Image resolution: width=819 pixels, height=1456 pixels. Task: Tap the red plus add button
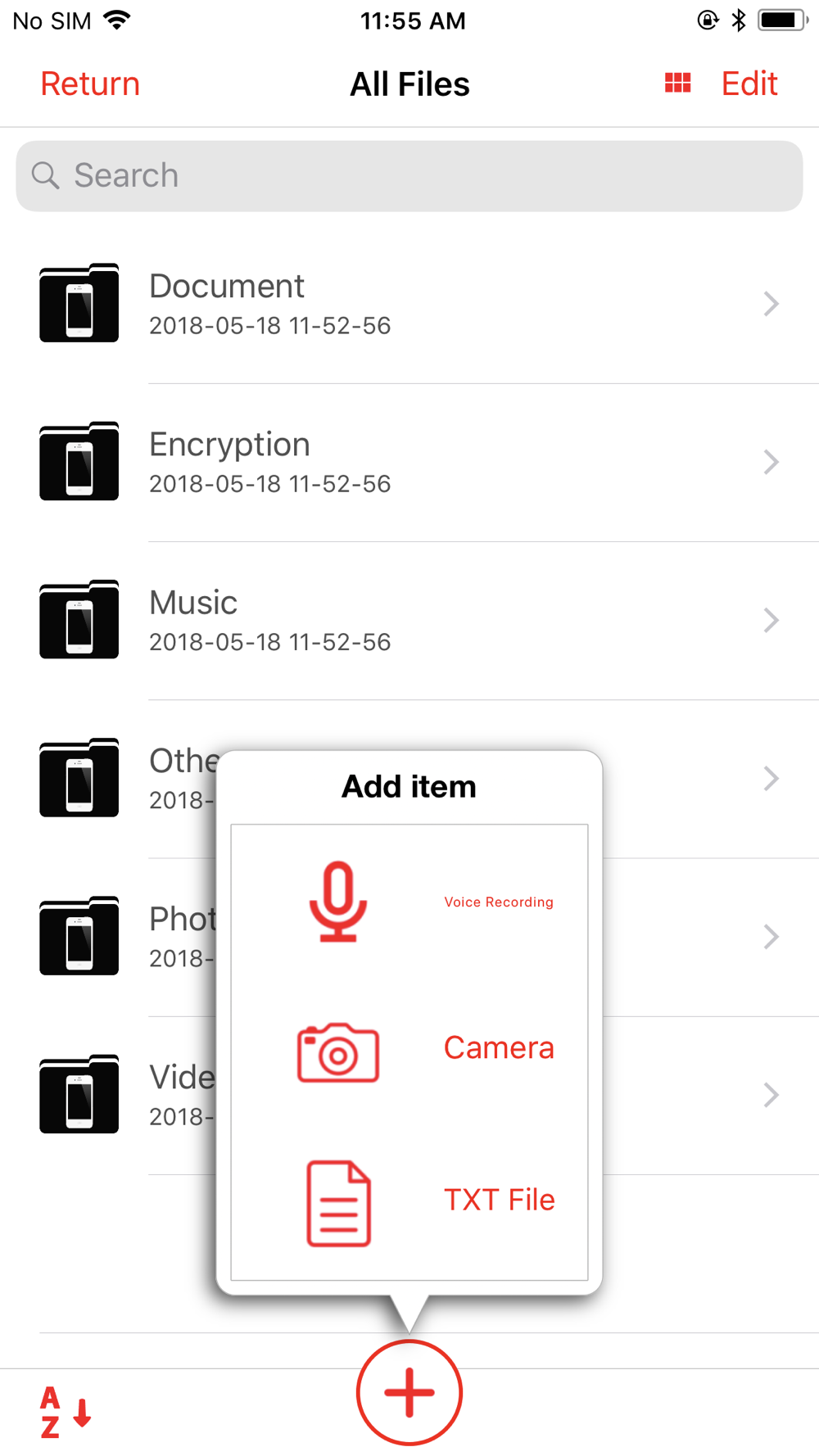coord(409,1392)
